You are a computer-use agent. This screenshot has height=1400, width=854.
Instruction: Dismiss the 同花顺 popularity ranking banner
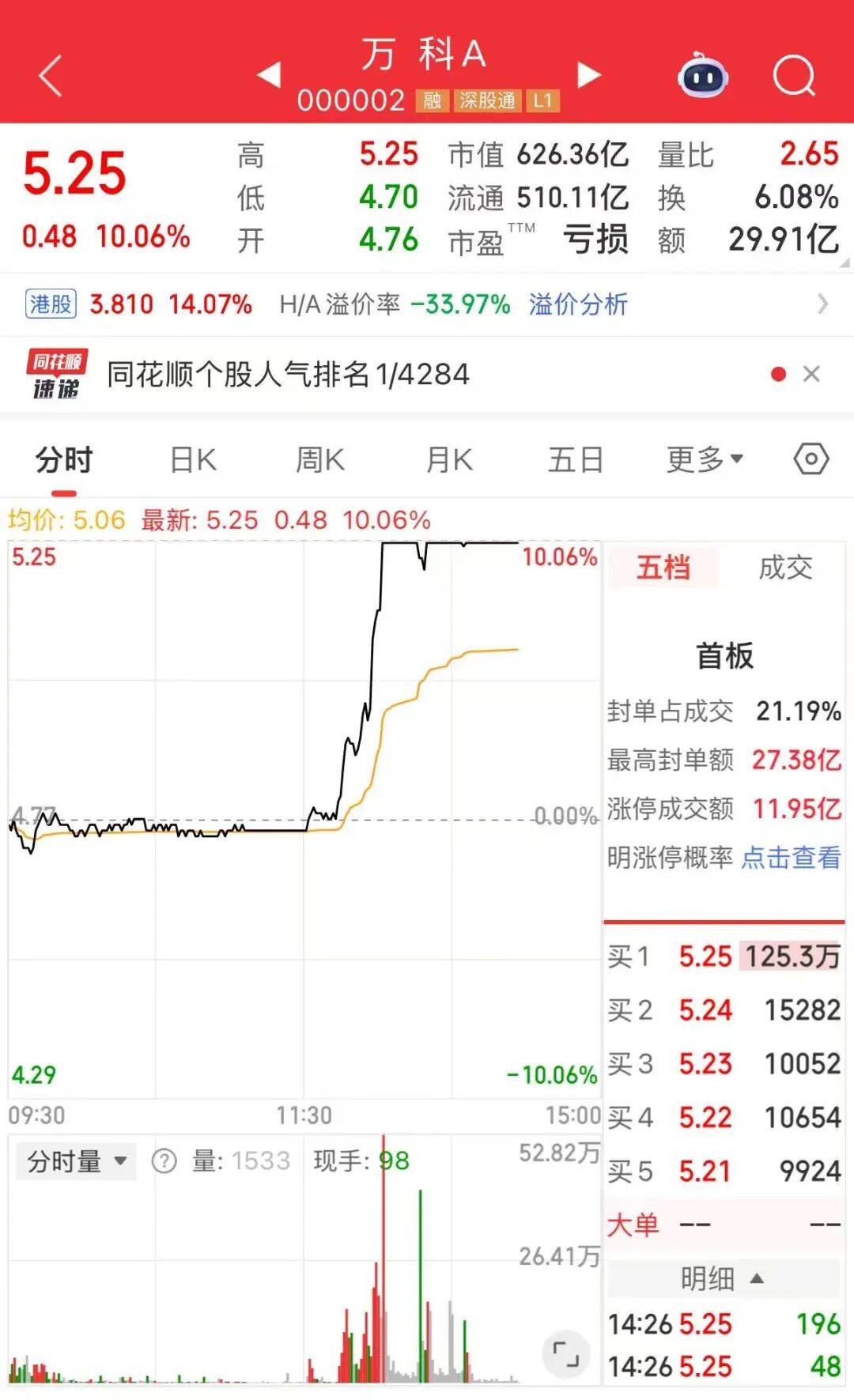(x=811, y=374)
